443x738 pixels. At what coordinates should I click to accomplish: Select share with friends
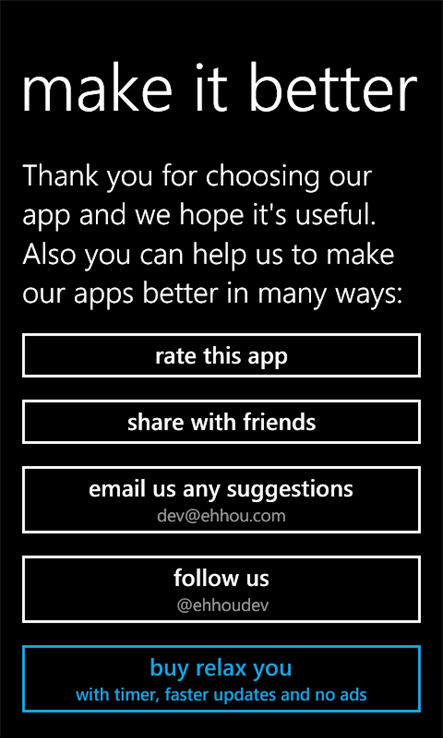tap(221, 422)
